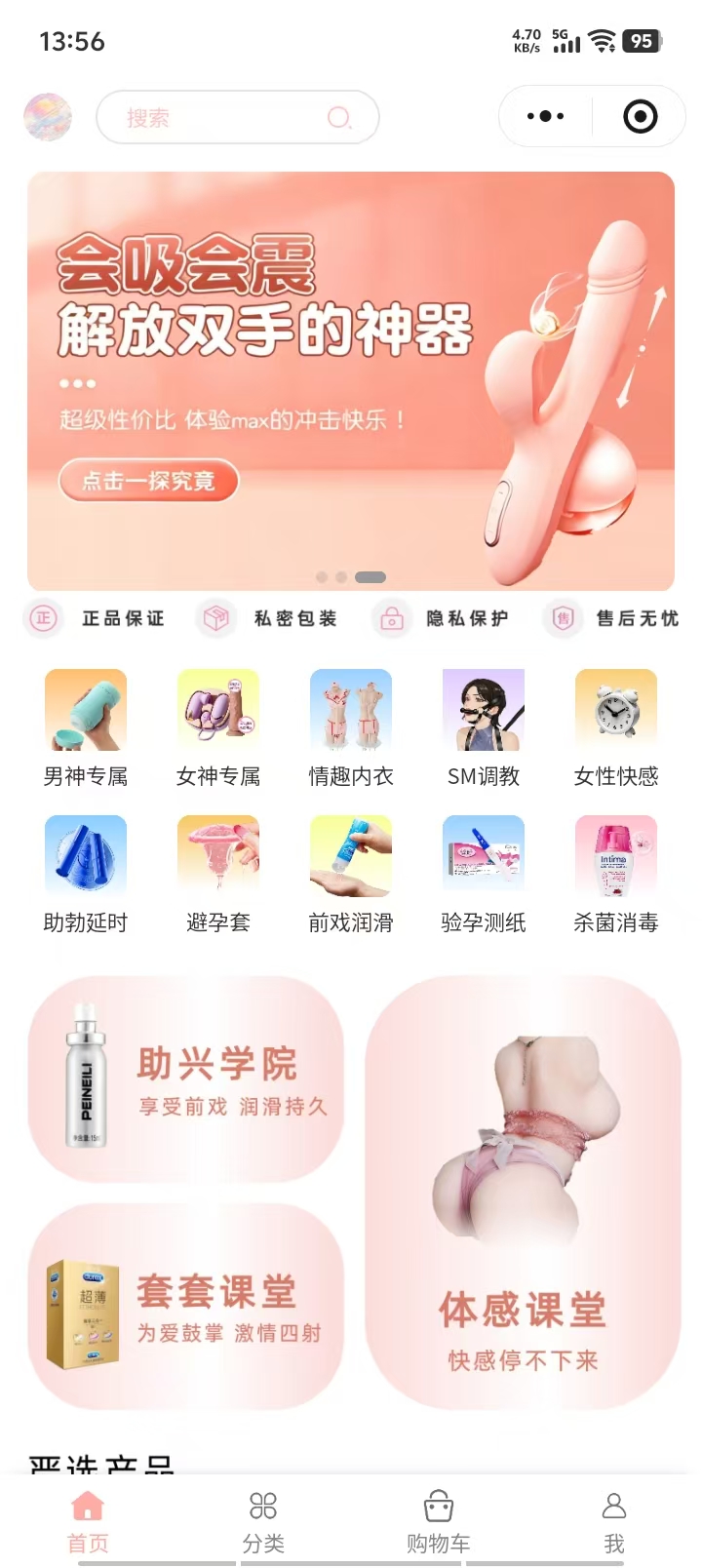Image resolution: width=702 pixels, height=1568 pixels.
Task: Open the mini program three-dot menu
Action: 545,116
